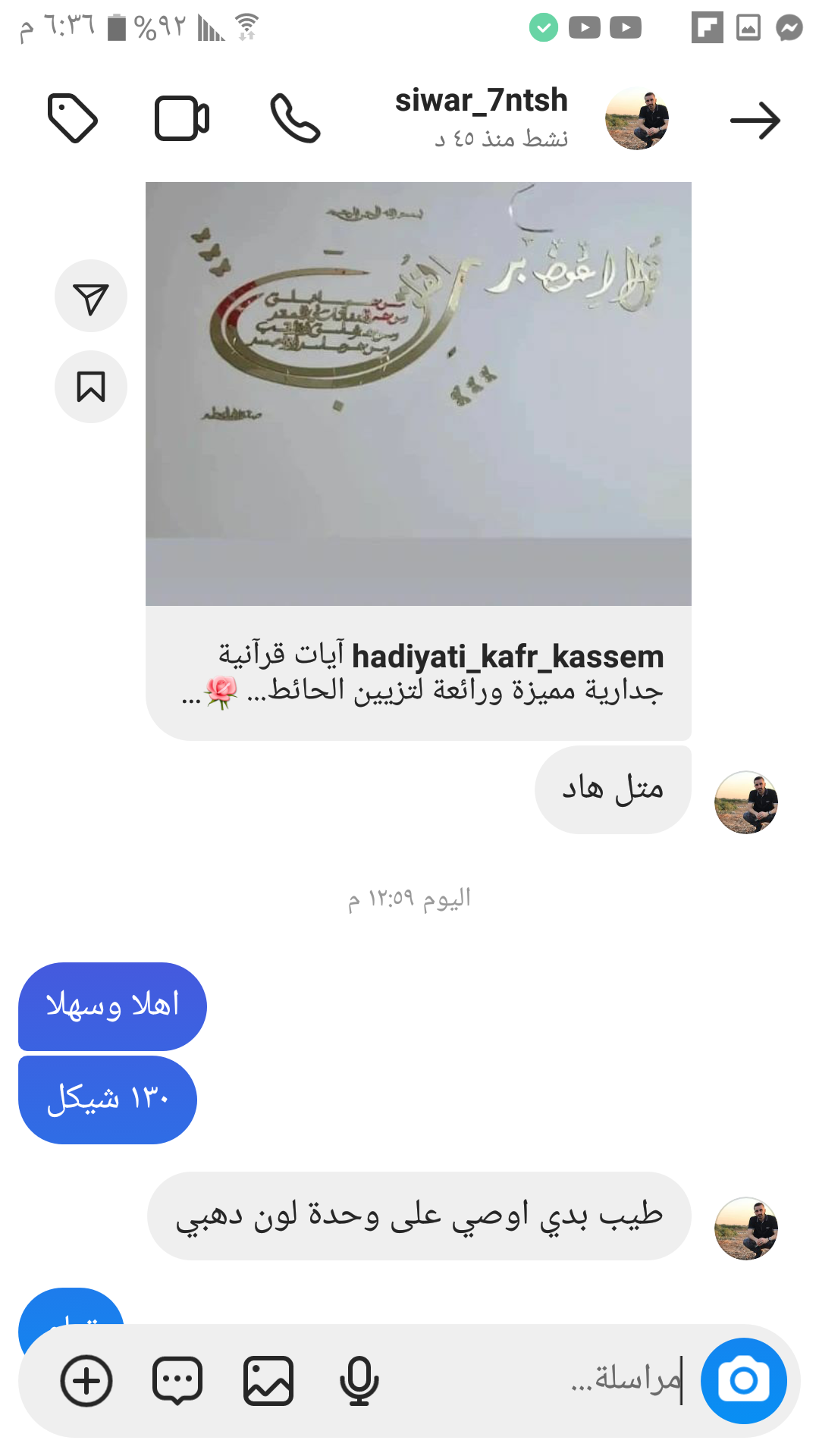Open quick replies bubble icon
819x1456 pixels.
pos(177,1380)
